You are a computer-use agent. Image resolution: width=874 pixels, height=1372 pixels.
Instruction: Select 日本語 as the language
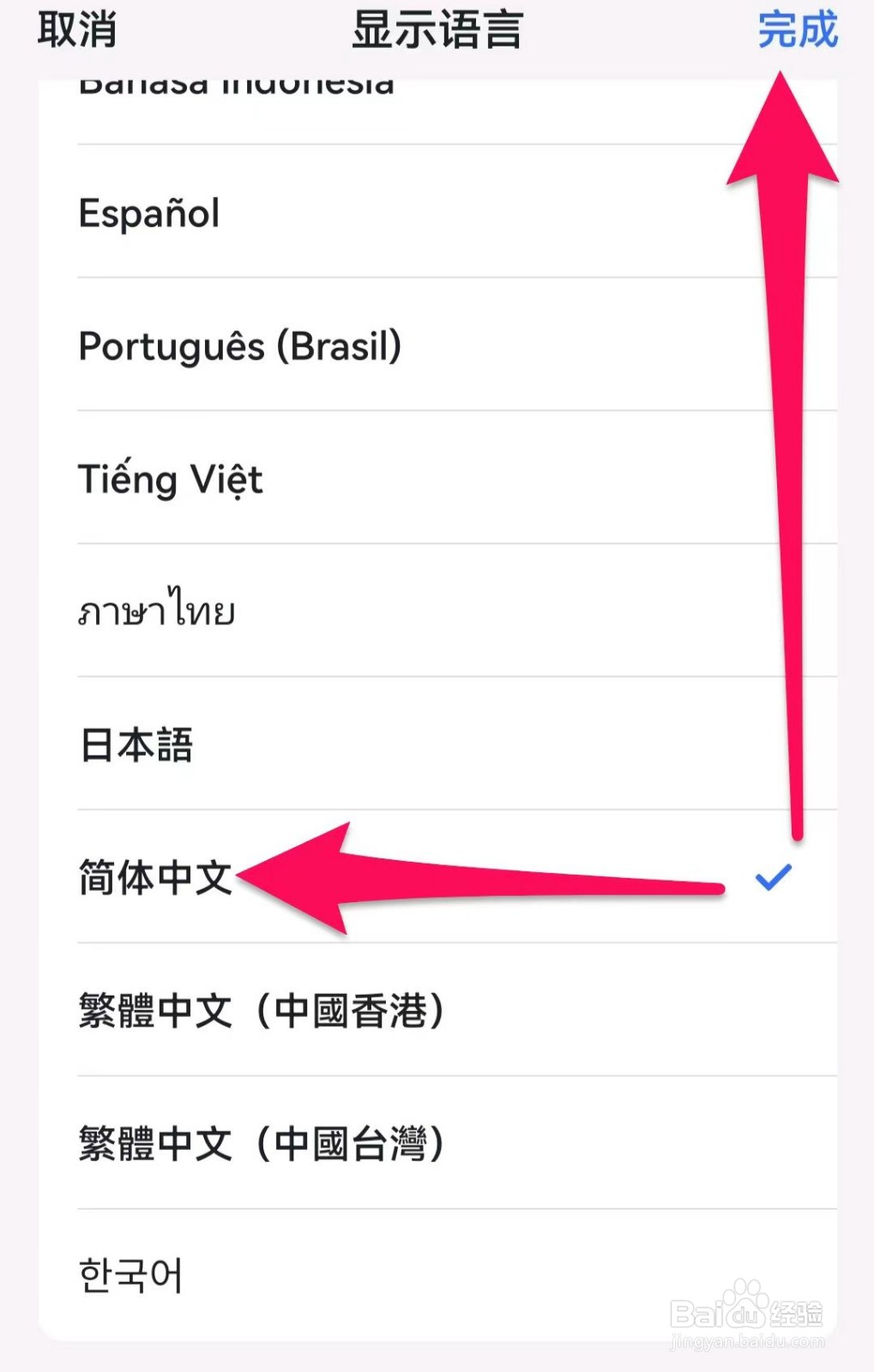137,744
